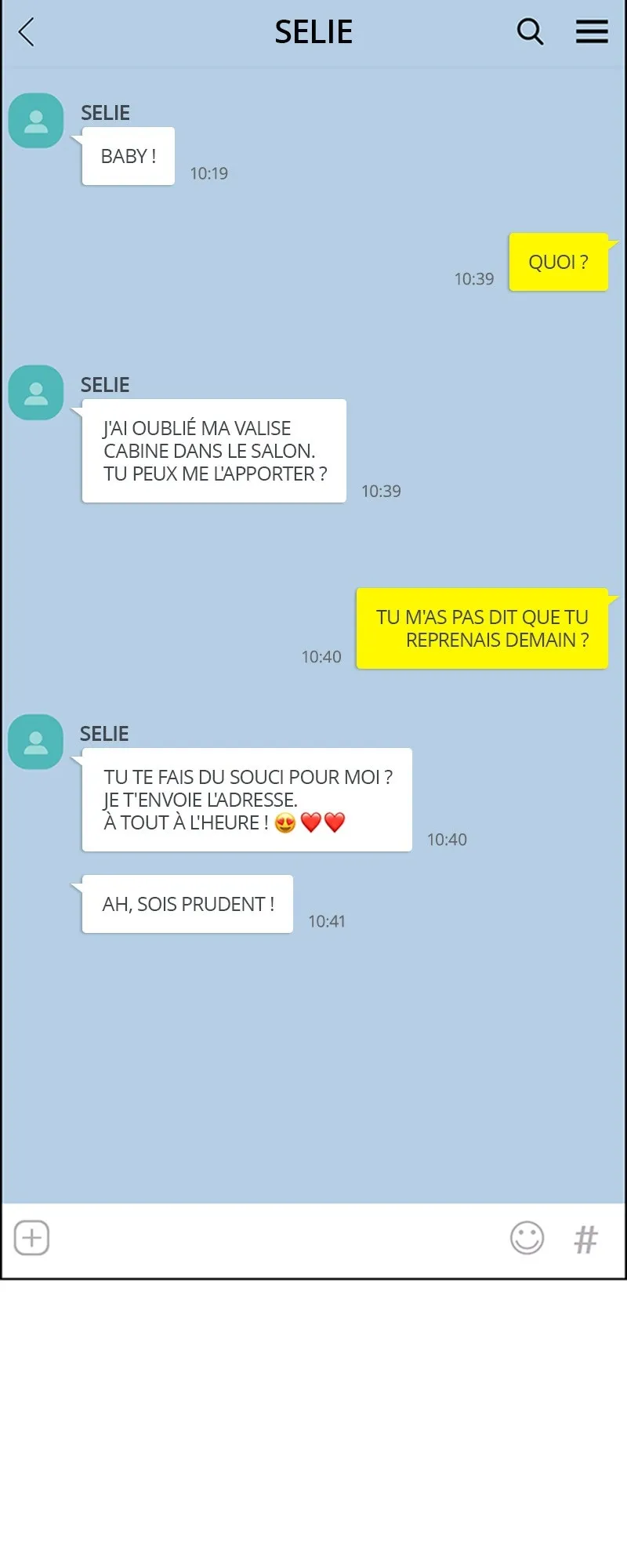627x1568 pixels.
Task: Search within the conversation
Action: coord(531,32)
